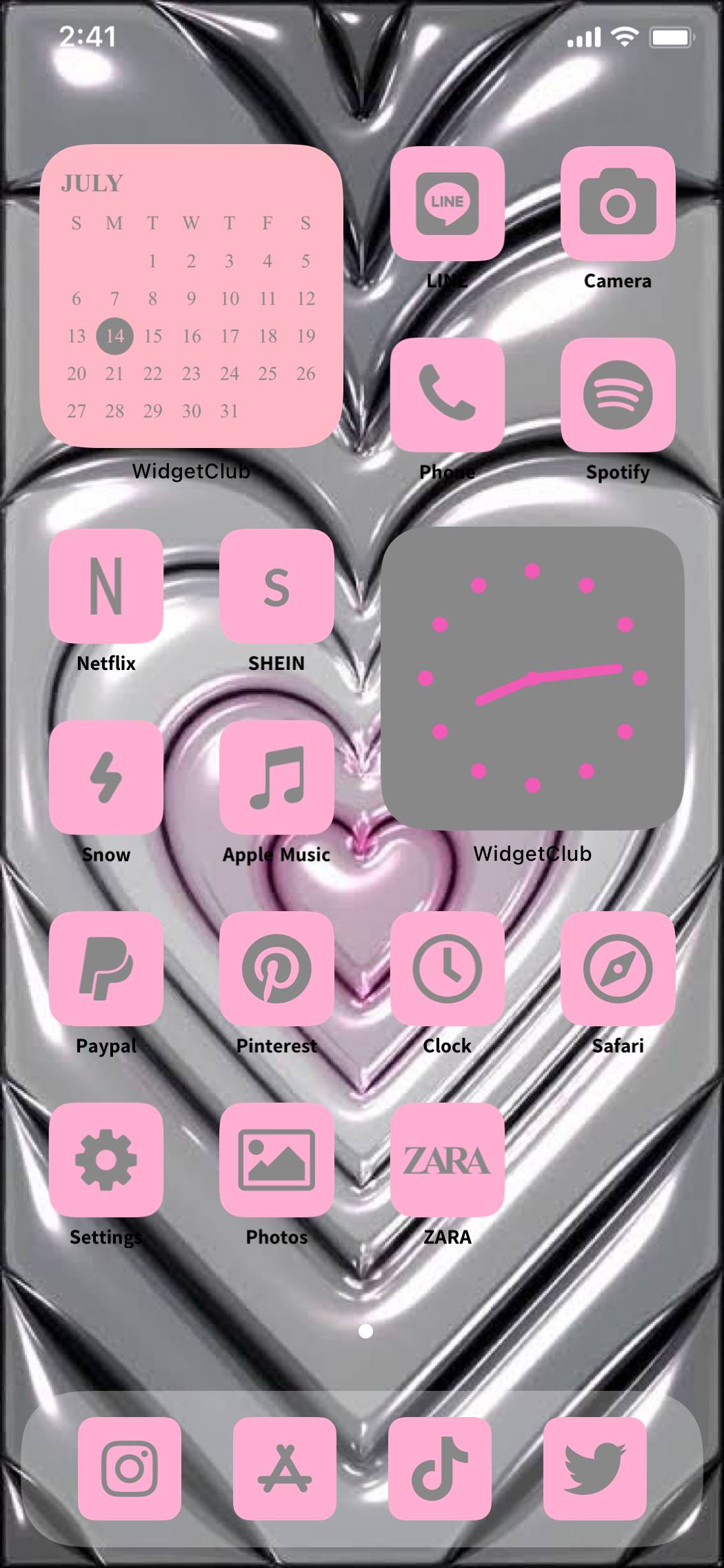724x1568 pixels.
Task: Open the Snow app
Action: coord(106,777)
